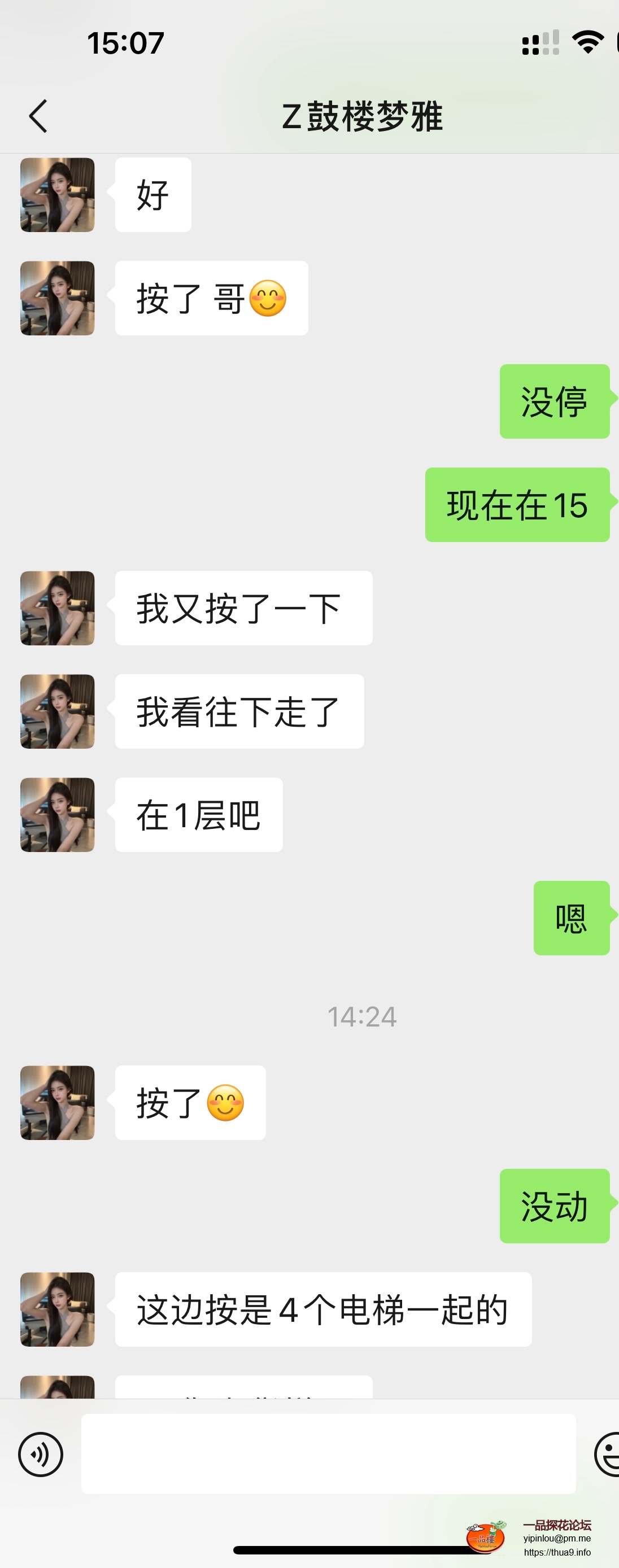Open avatar beside "这边按是4个电梯一起的" message
The width and height of the screenshot is (619, 1568).
[x=57, y=1309]
